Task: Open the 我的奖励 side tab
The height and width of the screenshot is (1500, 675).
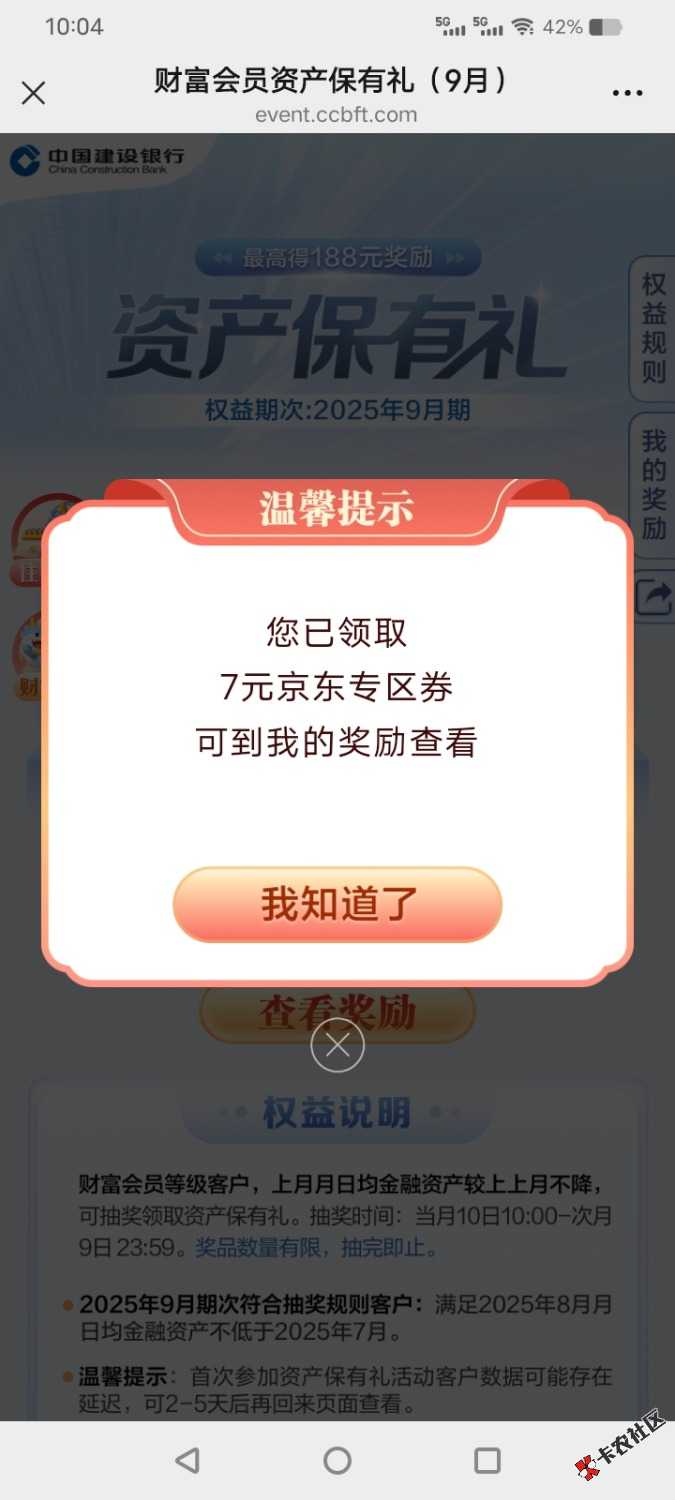Action: [x=653, y=485]
